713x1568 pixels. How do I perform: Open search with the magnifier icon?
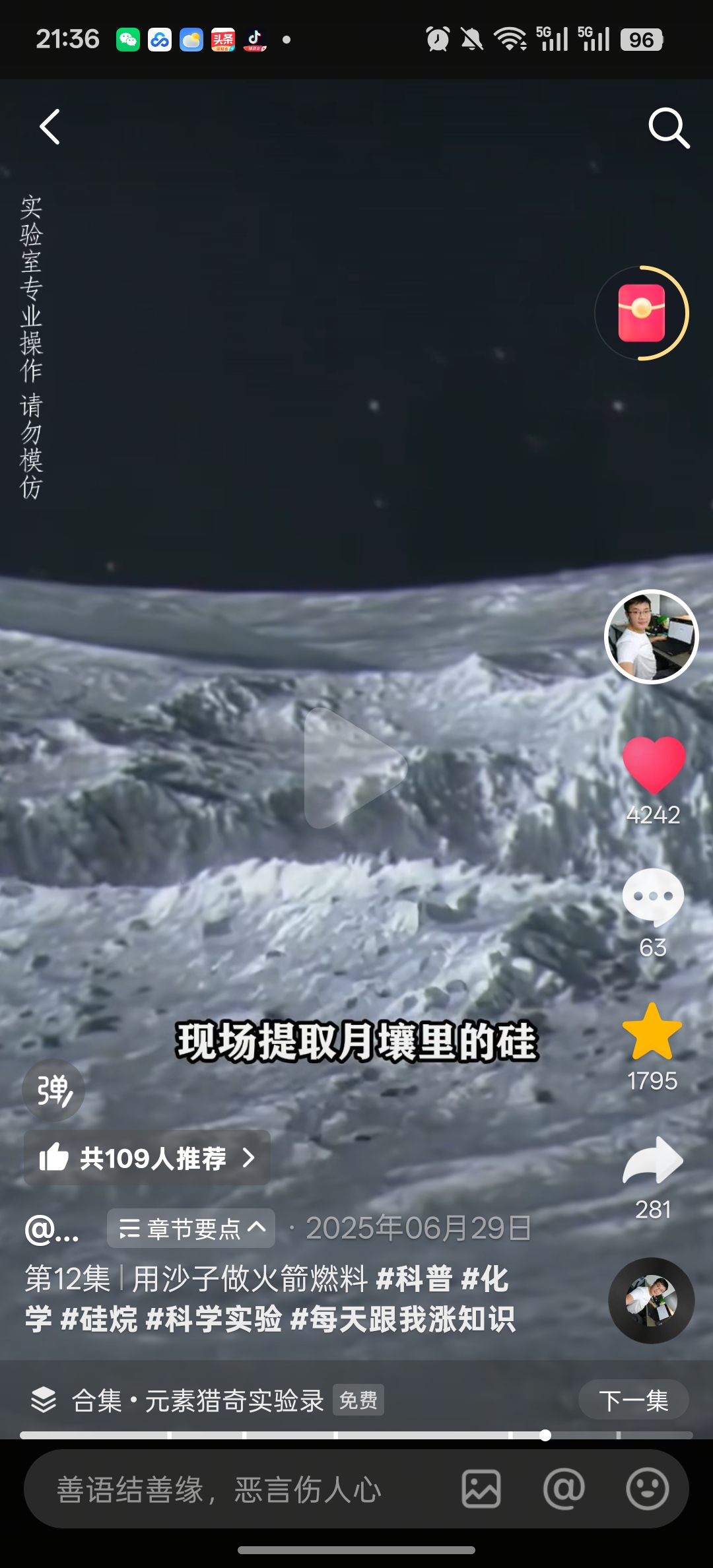coord(668,128)
